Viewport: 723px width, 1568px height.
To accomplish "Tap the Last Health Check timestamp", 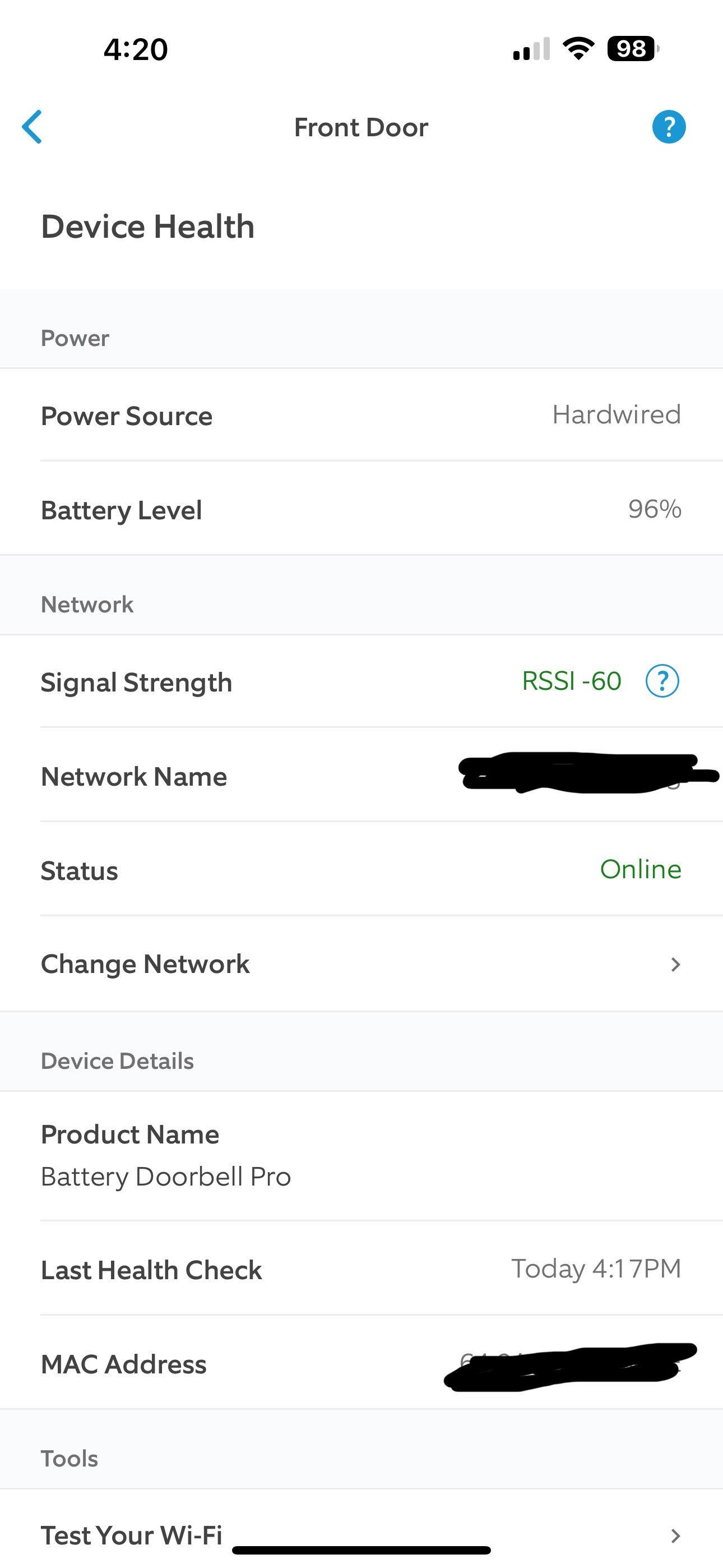I will pos(595,1270).
